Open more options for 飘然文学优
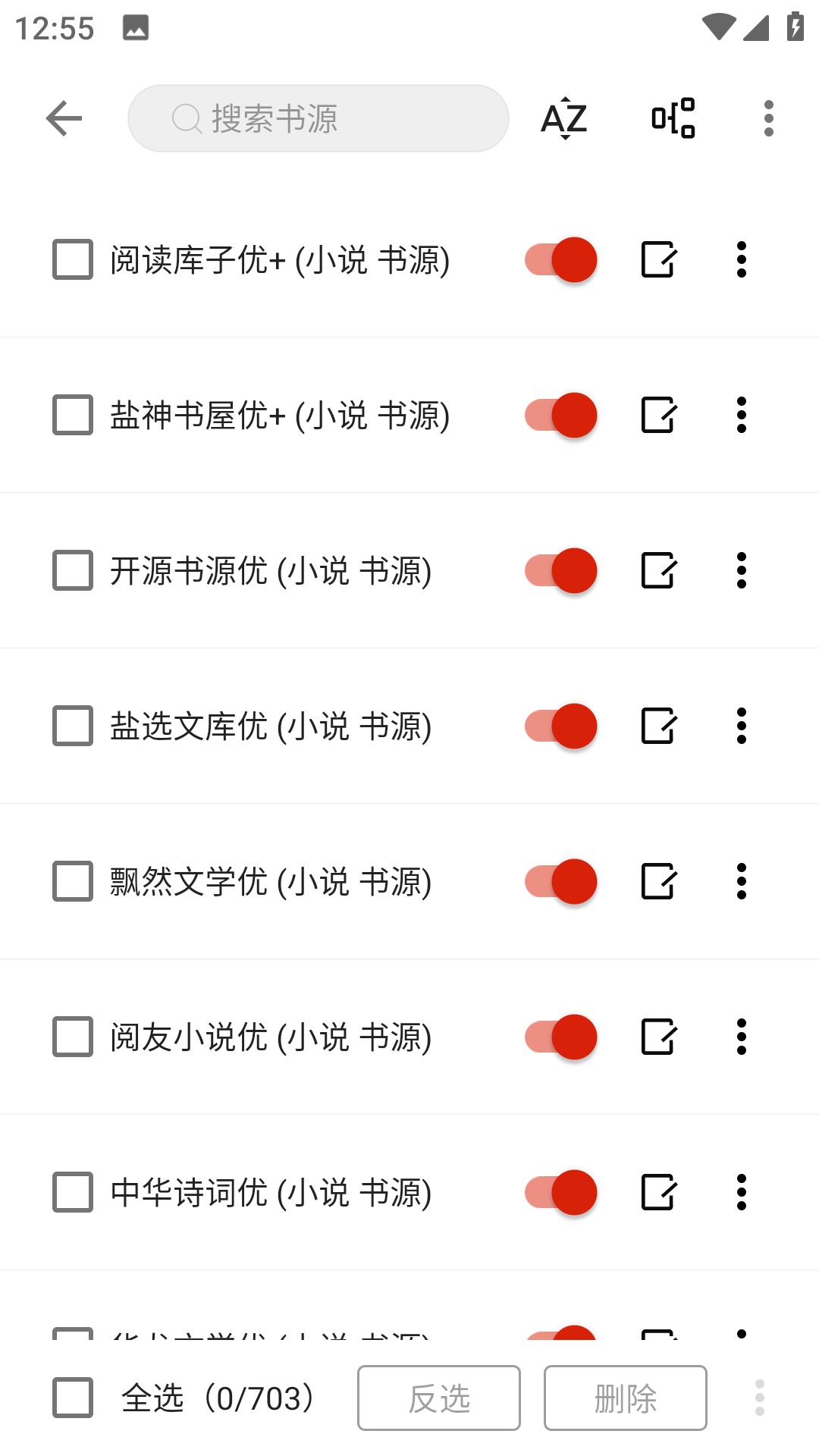 741,881
